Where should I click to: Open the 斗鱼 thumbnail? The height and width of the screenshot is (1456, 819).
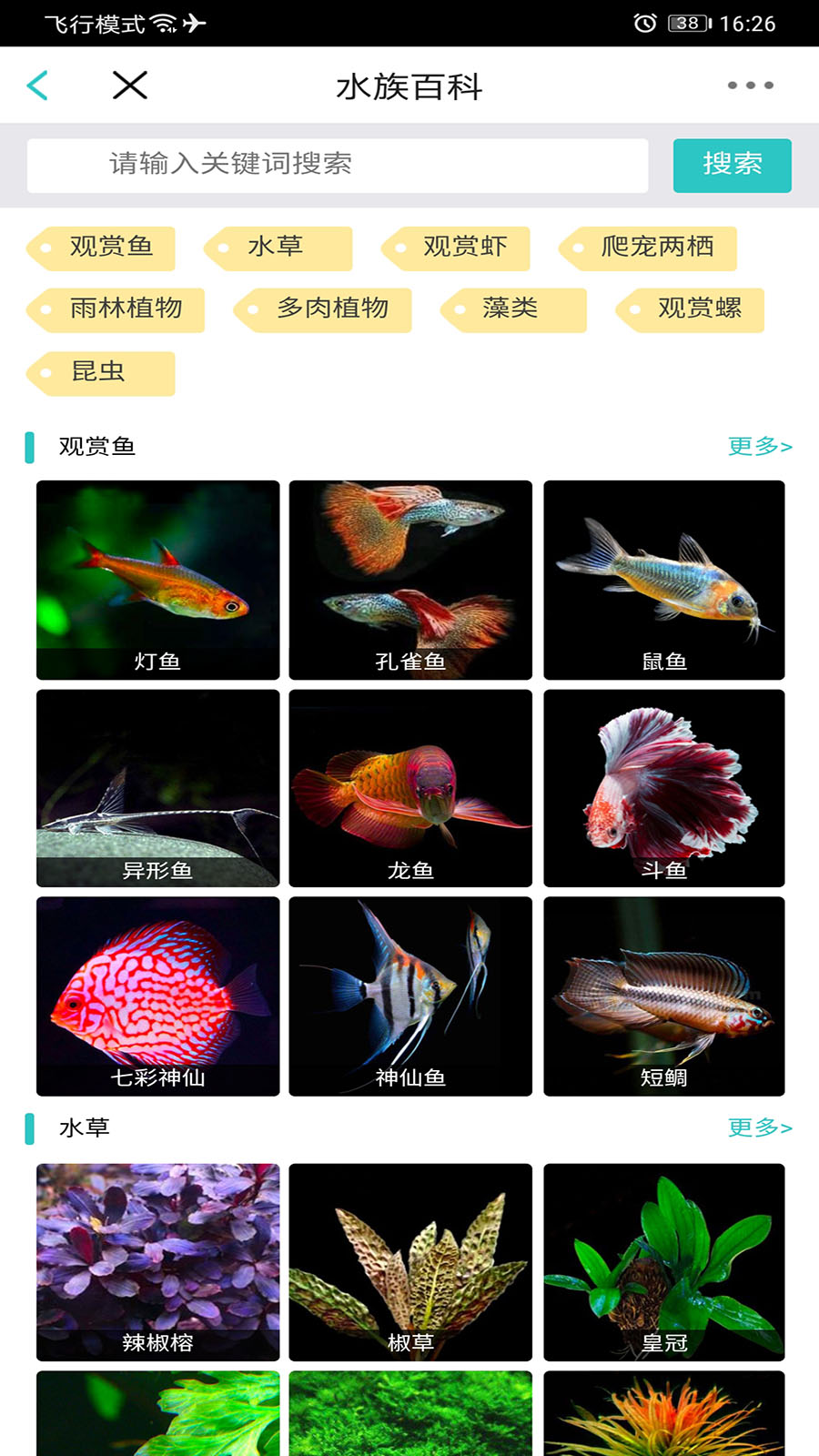point(662,788)
